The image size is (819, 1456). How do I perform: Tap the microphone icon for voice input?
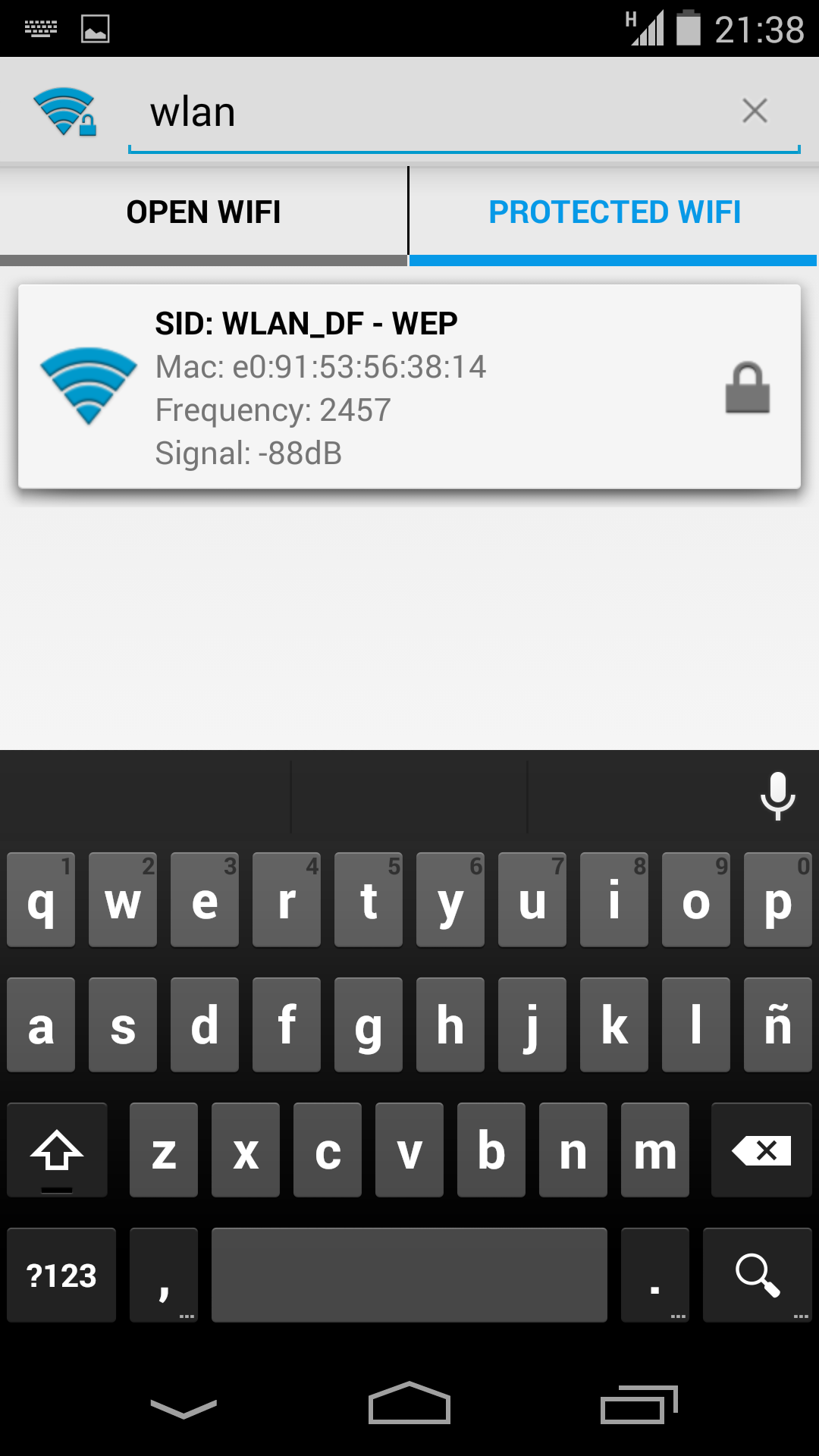pos(778,795)
